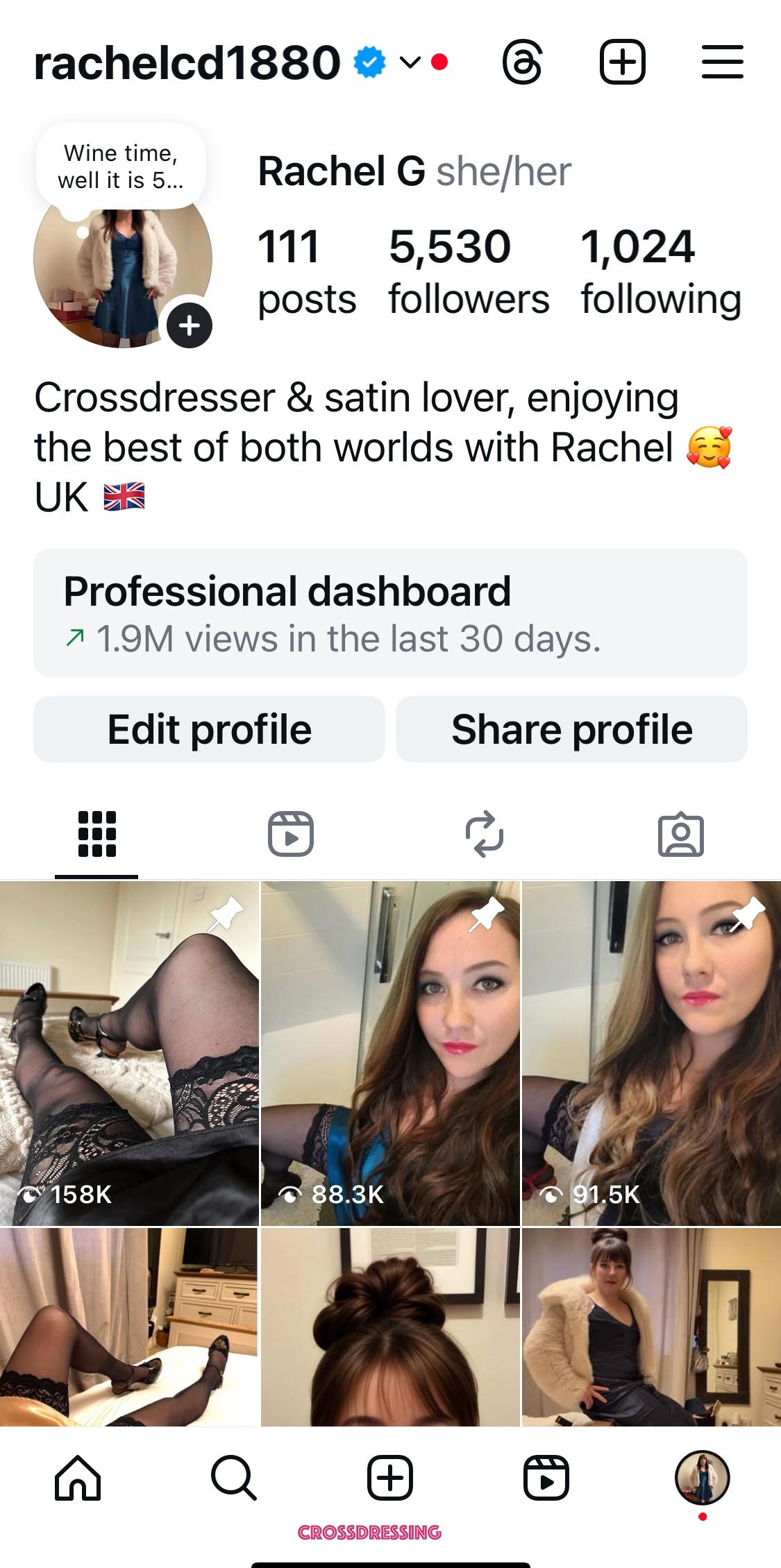Open the Professional dashboard card

(x=390, y=613)
